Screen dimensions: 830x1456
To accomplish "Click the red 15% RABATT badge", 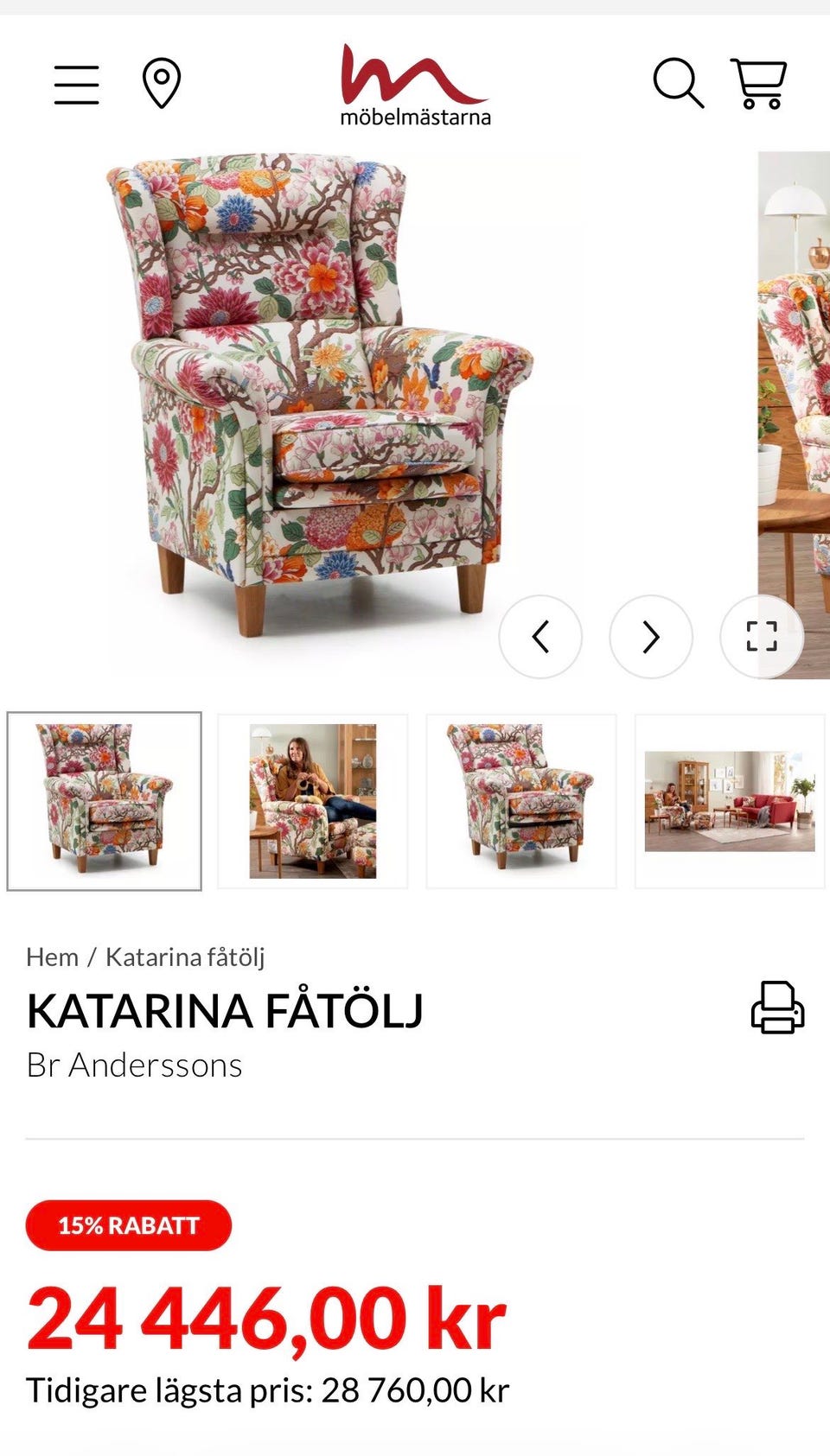I will coord(130,1224).
